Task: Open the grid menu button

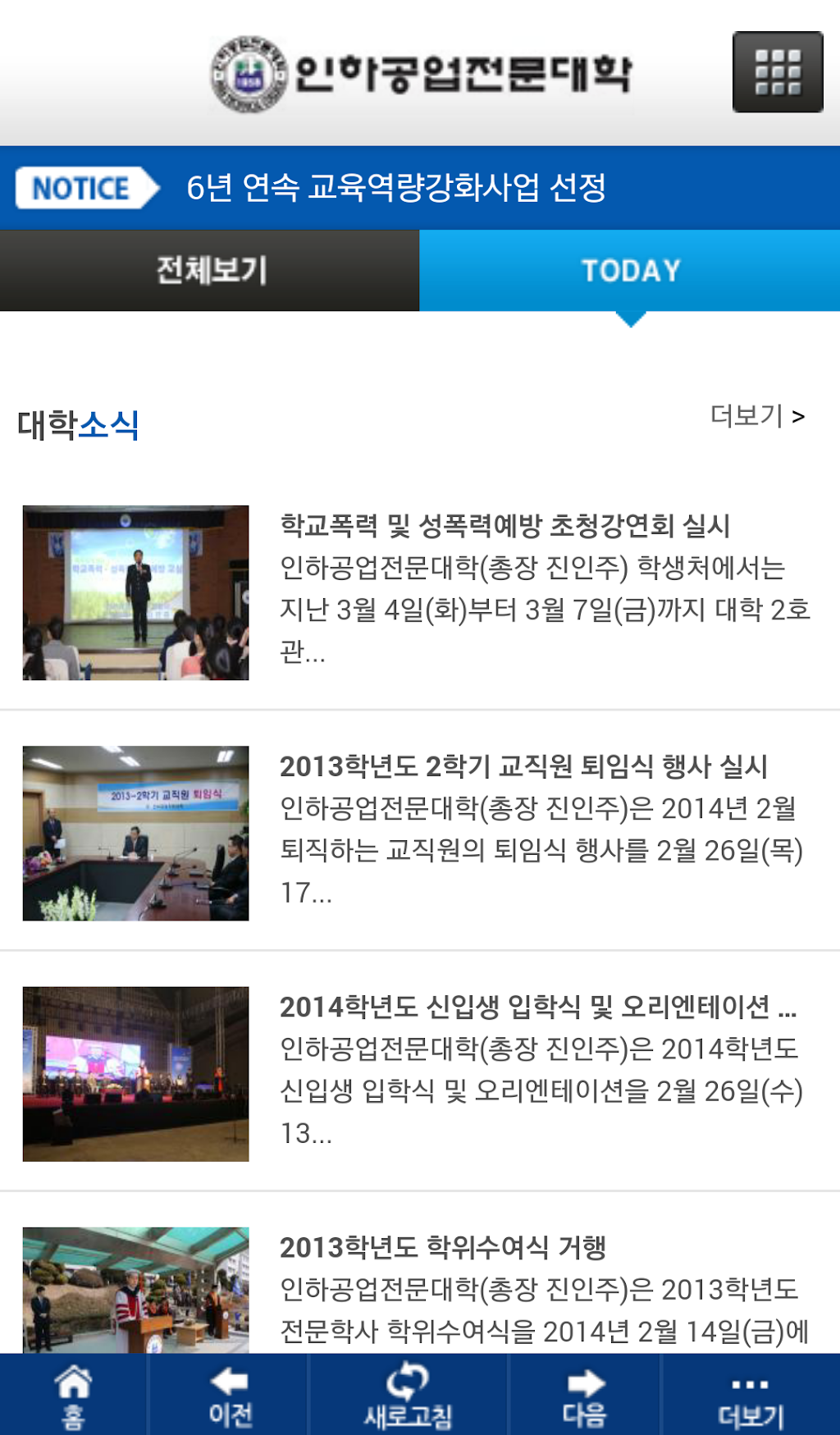Action: 777,72
